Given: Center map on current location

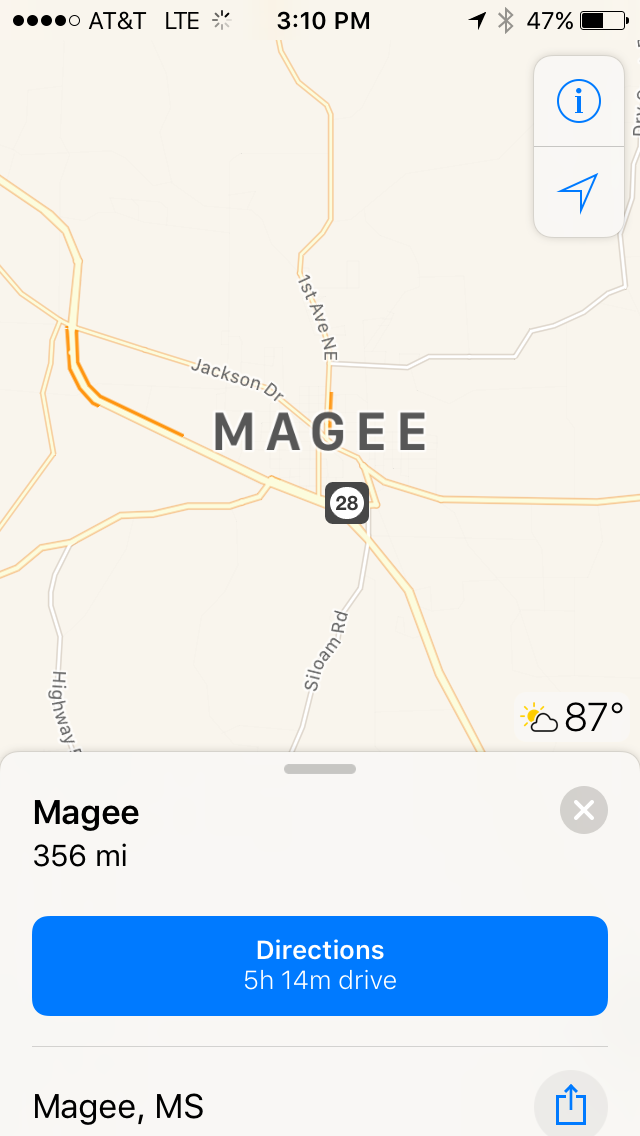Looking at the screenshot, I should click(578, 193).
